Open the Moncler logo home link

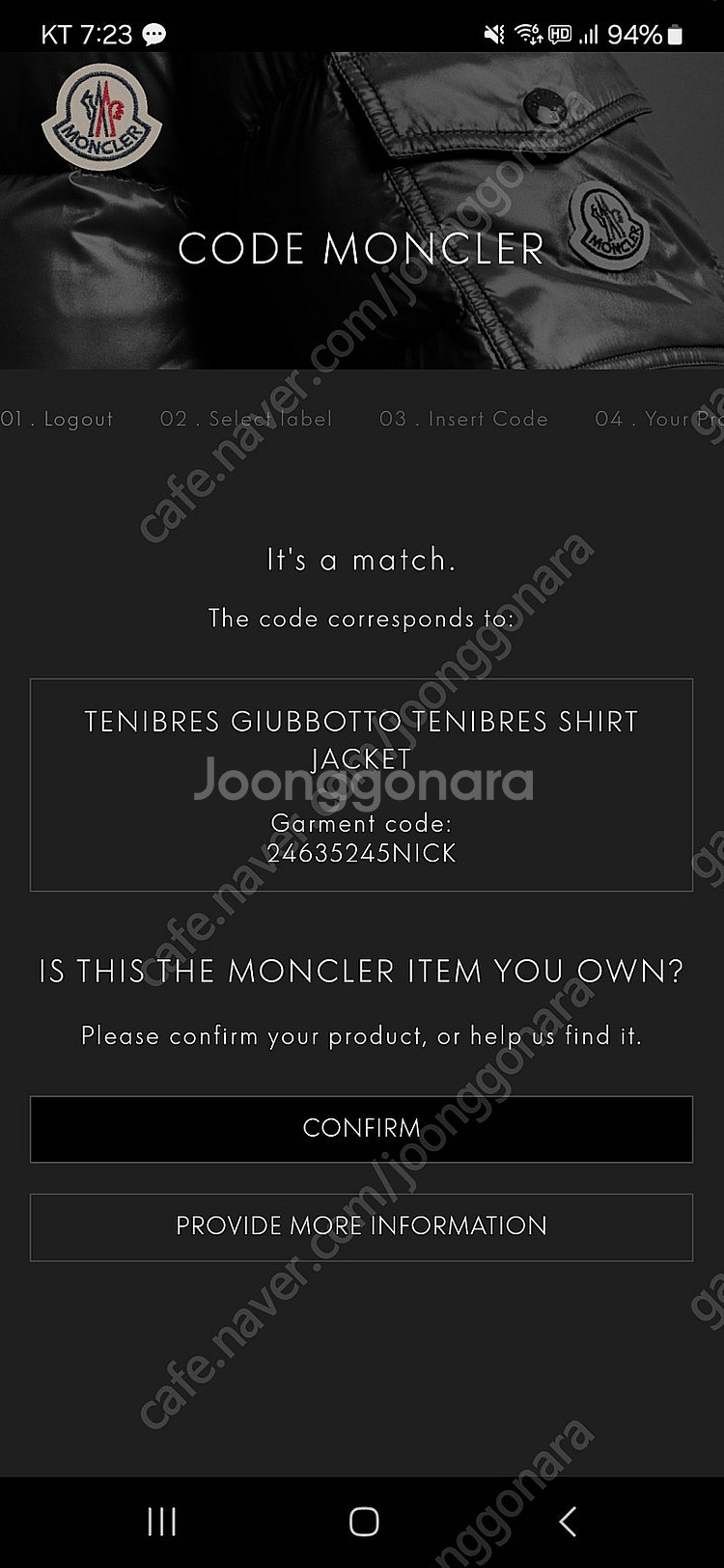click(100, 118)
